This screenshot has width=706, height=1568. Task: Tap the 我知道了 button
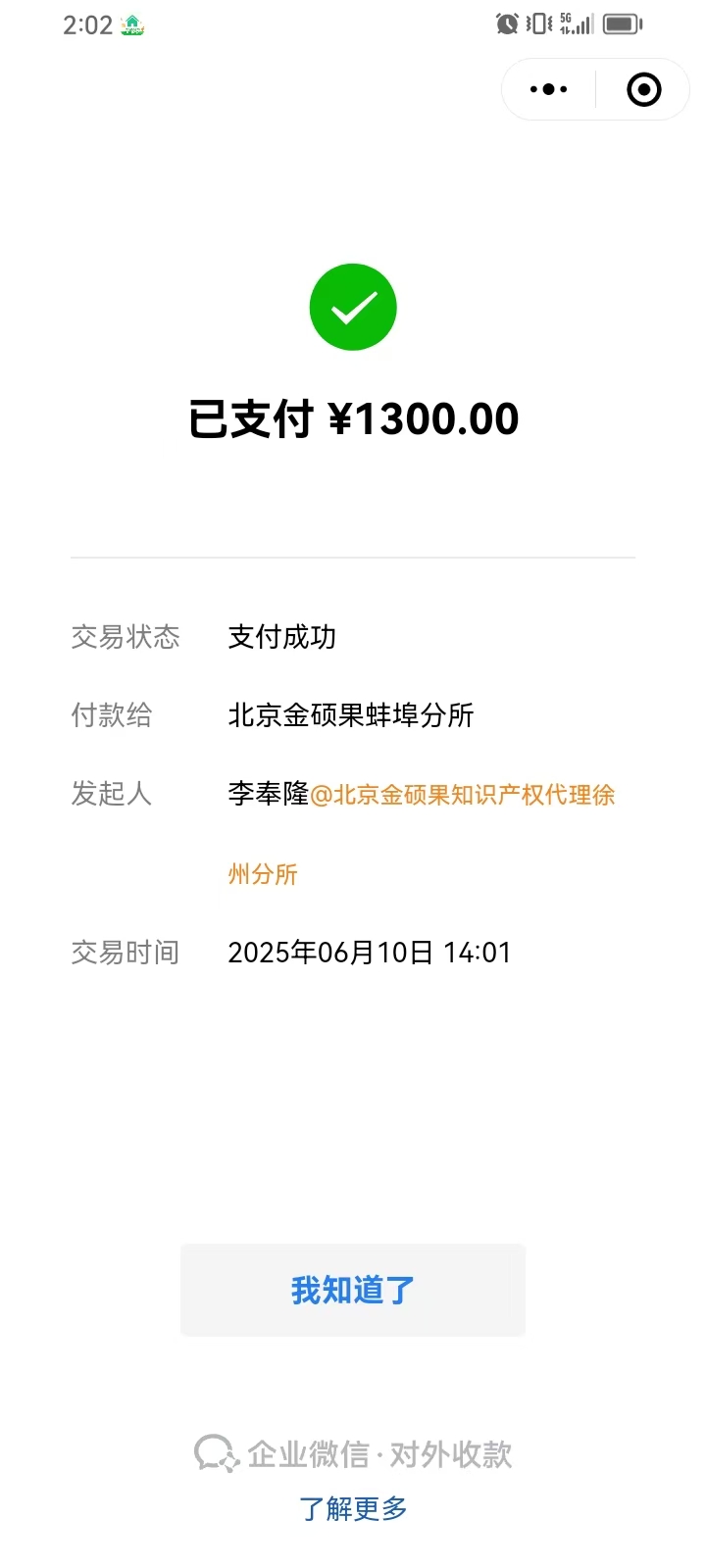pos(353,1290)
